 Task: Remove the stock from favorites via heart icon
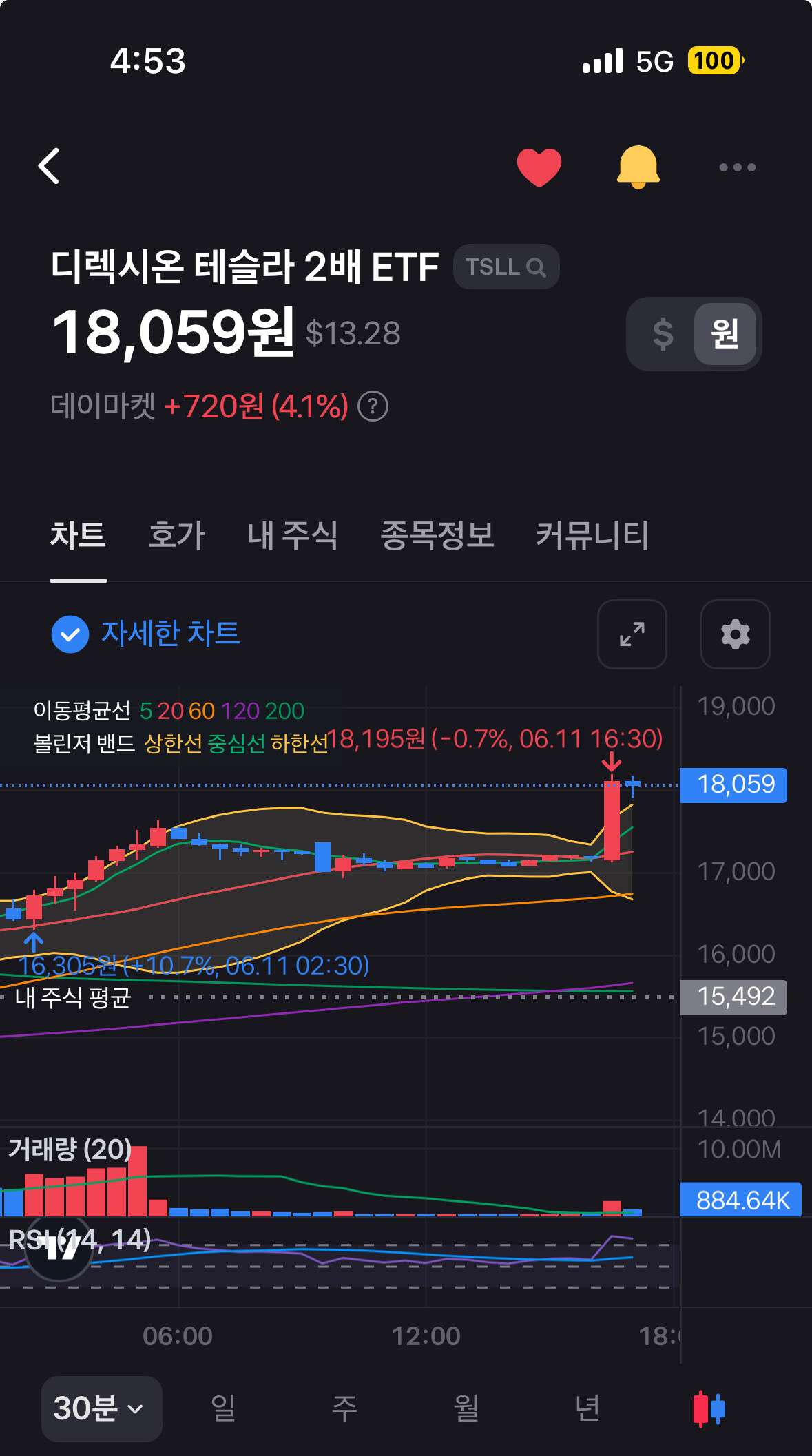pyautogui.click(x=539, y=167)
